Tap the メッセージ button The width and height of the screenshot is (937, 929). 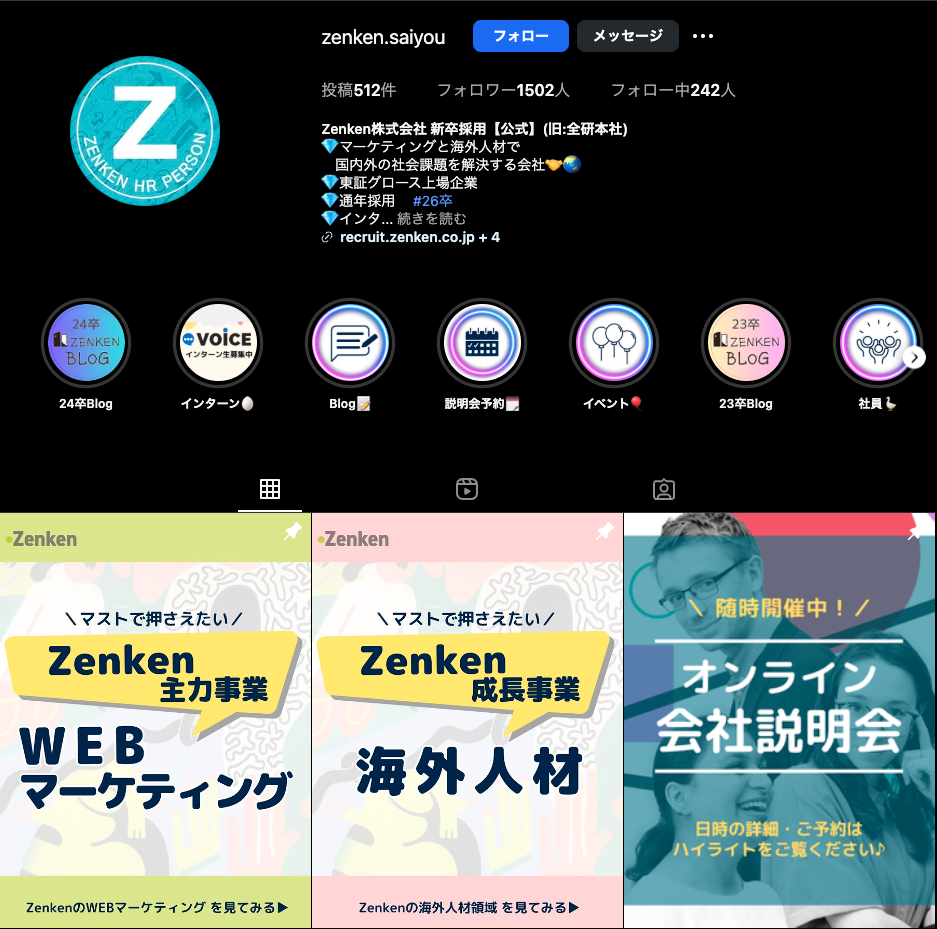(627, 36)
